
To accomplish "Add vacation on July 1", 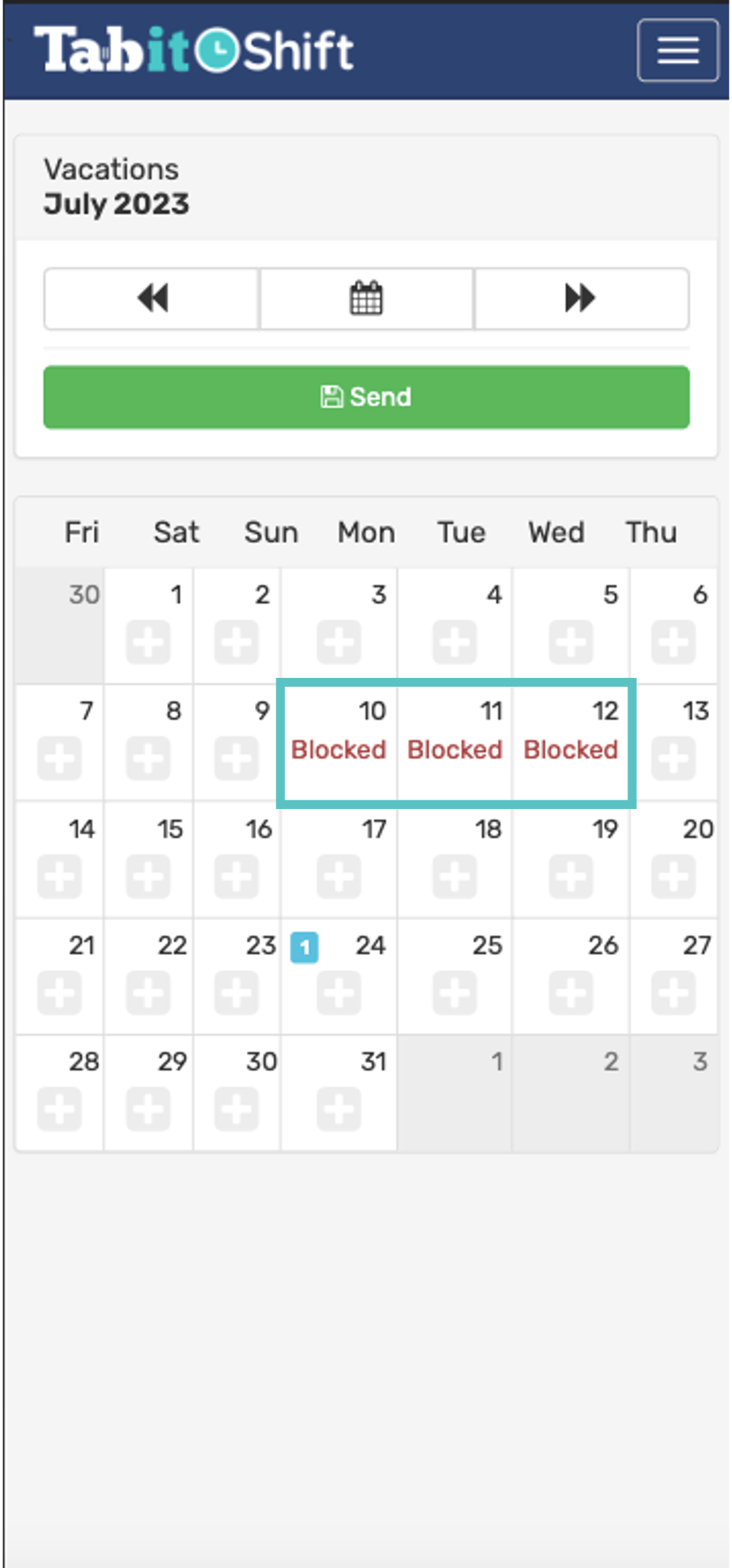I will point(148,642).
